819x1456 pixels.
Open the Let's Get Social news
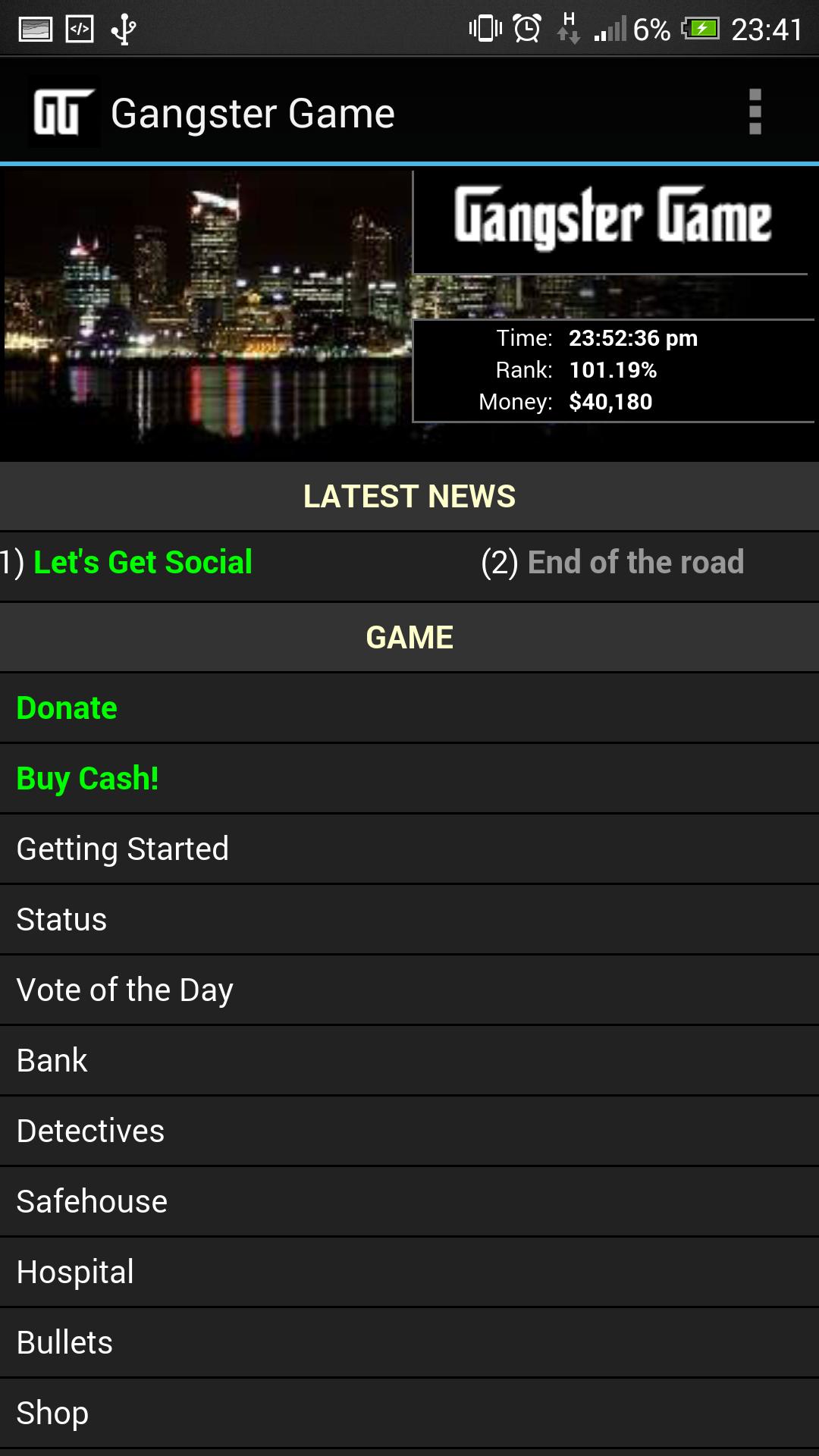coord(143,563)
